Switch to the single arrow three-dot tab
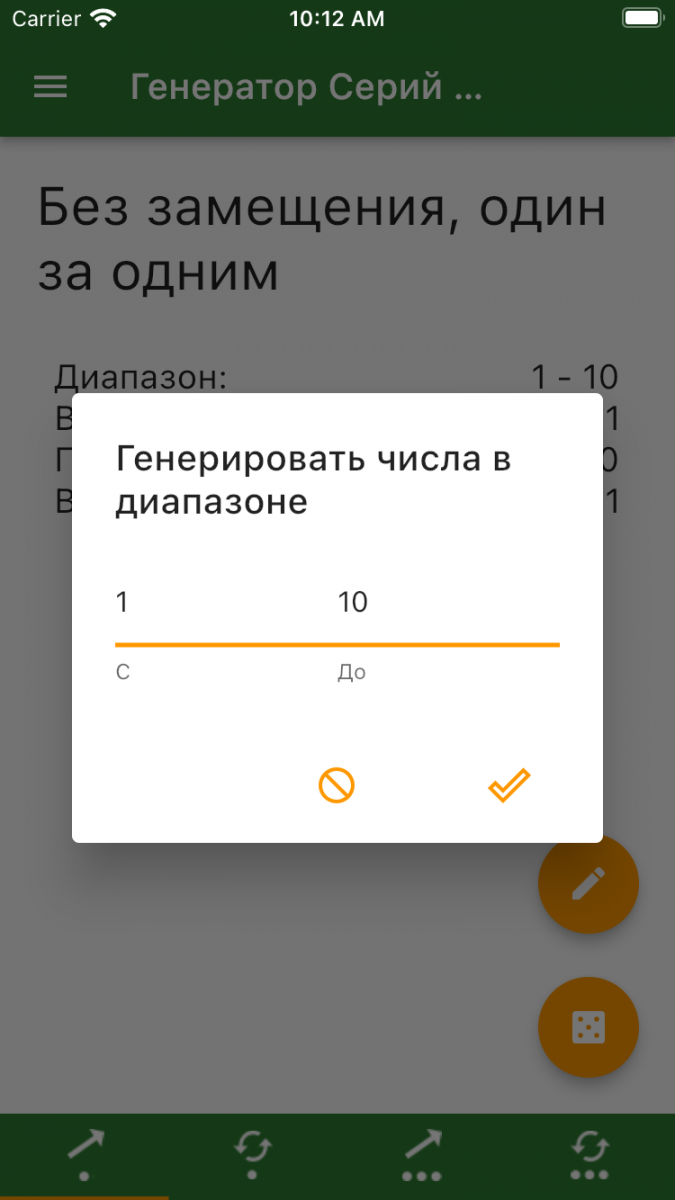Image resolution: width=675 pixels, height=1200 pixels. 421,1155
